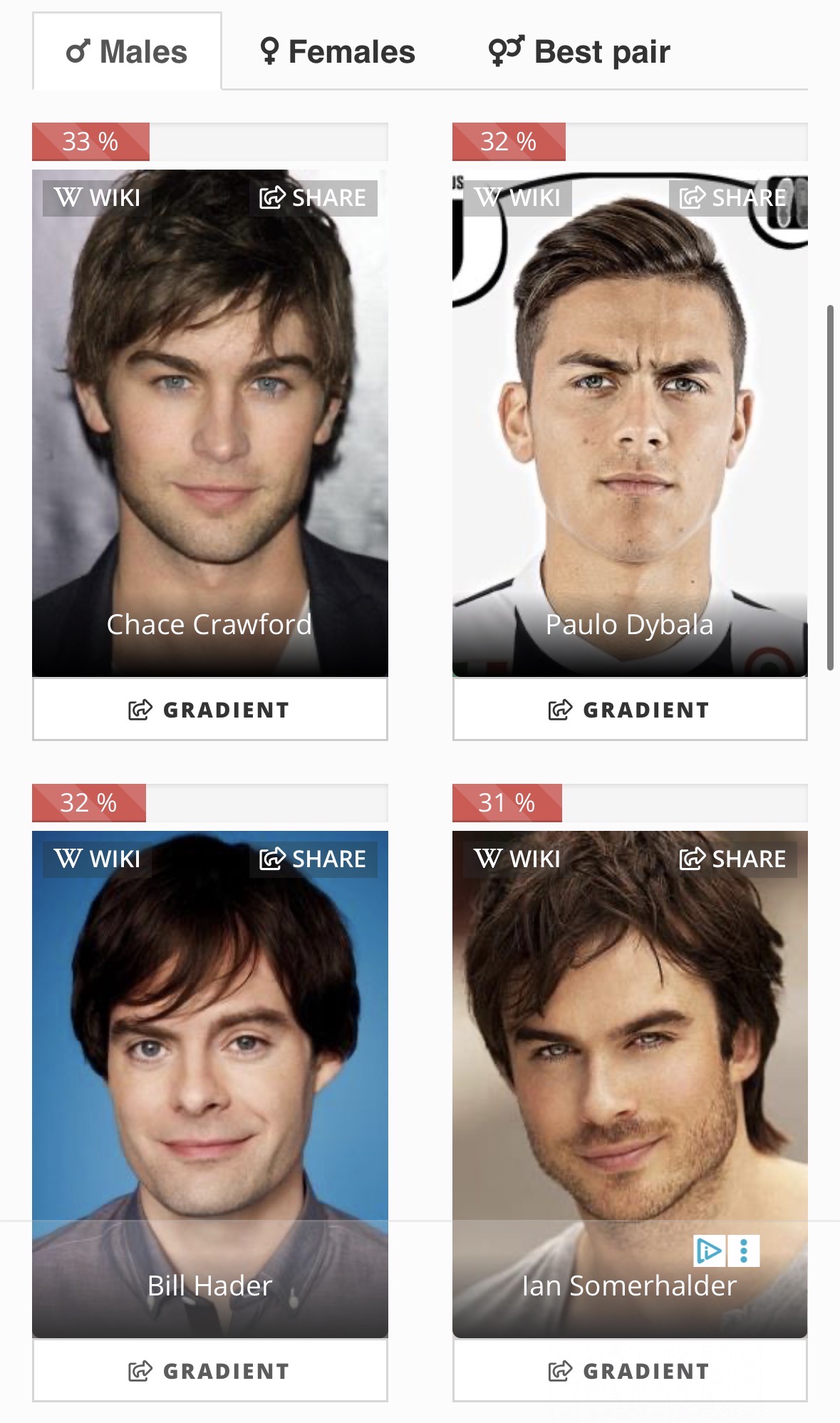Tap GRADIENT under Bill Hader
Screen dimensions: 840x1423
(209, 1371)
